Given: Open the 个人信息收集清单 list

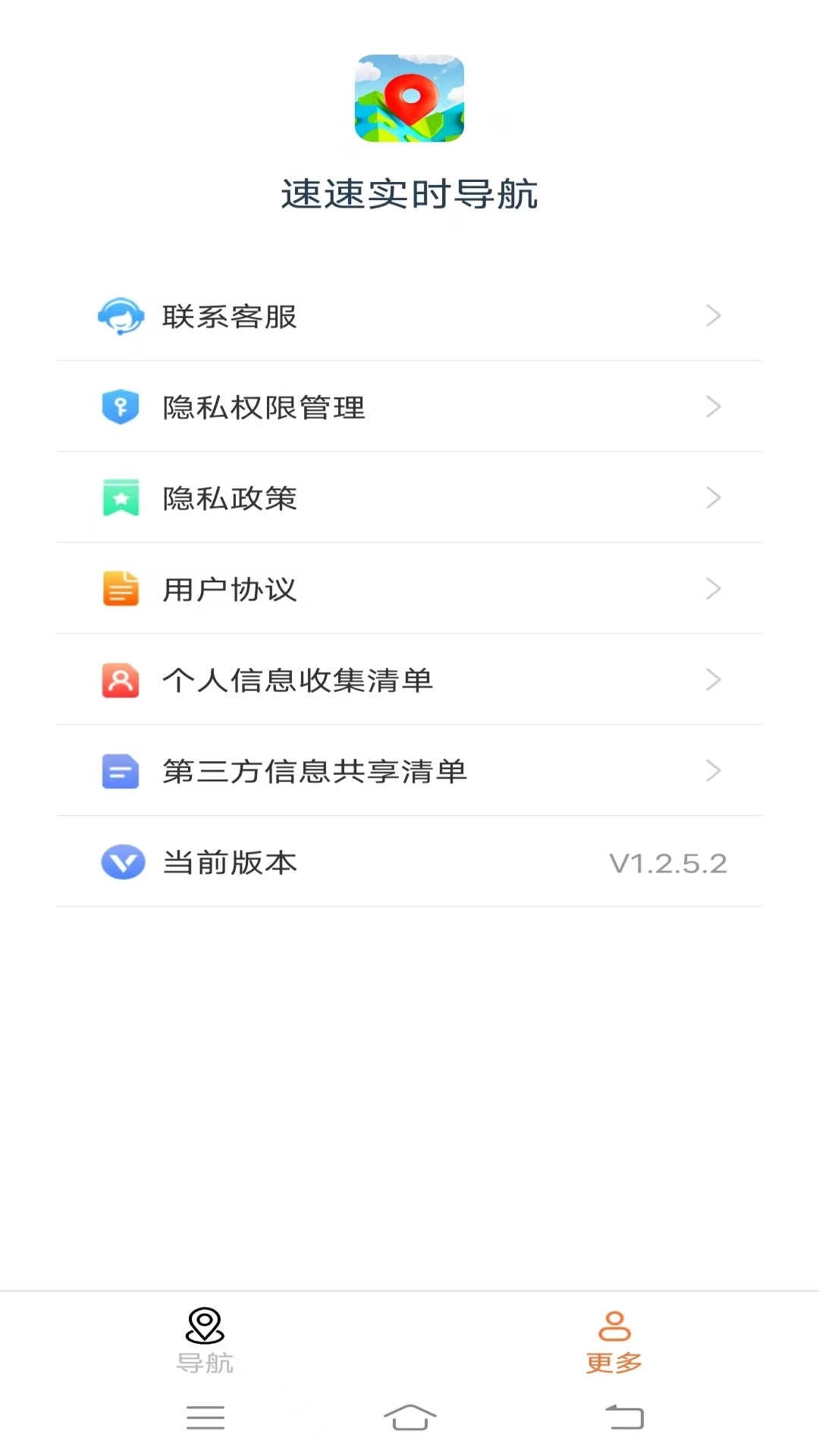Looking at the screenshot, I should click(x=298, y=680).
